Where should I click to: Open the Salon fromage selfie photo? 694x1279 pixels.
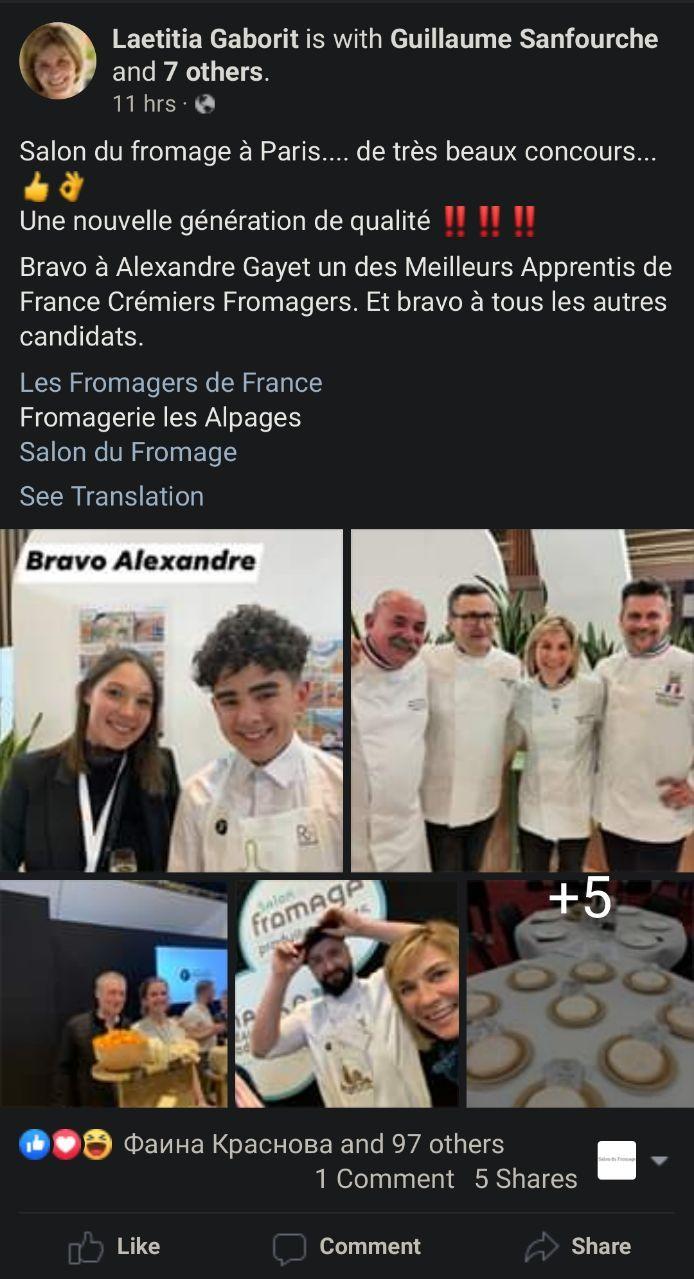(347, 993)
